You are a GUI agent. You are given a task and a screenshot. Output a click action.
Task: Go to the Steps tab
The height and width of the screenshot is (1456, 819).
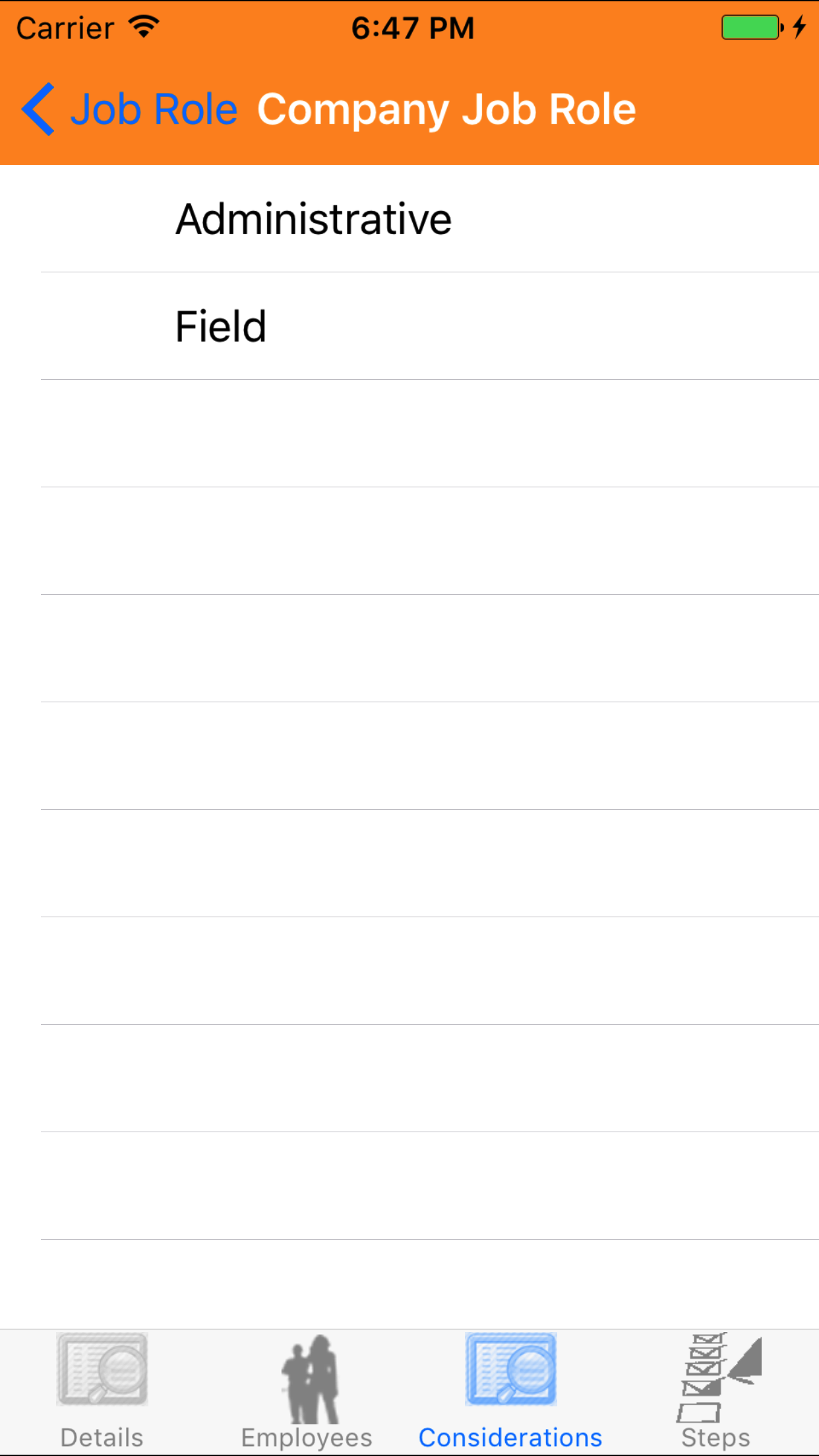coord(716,1391)
